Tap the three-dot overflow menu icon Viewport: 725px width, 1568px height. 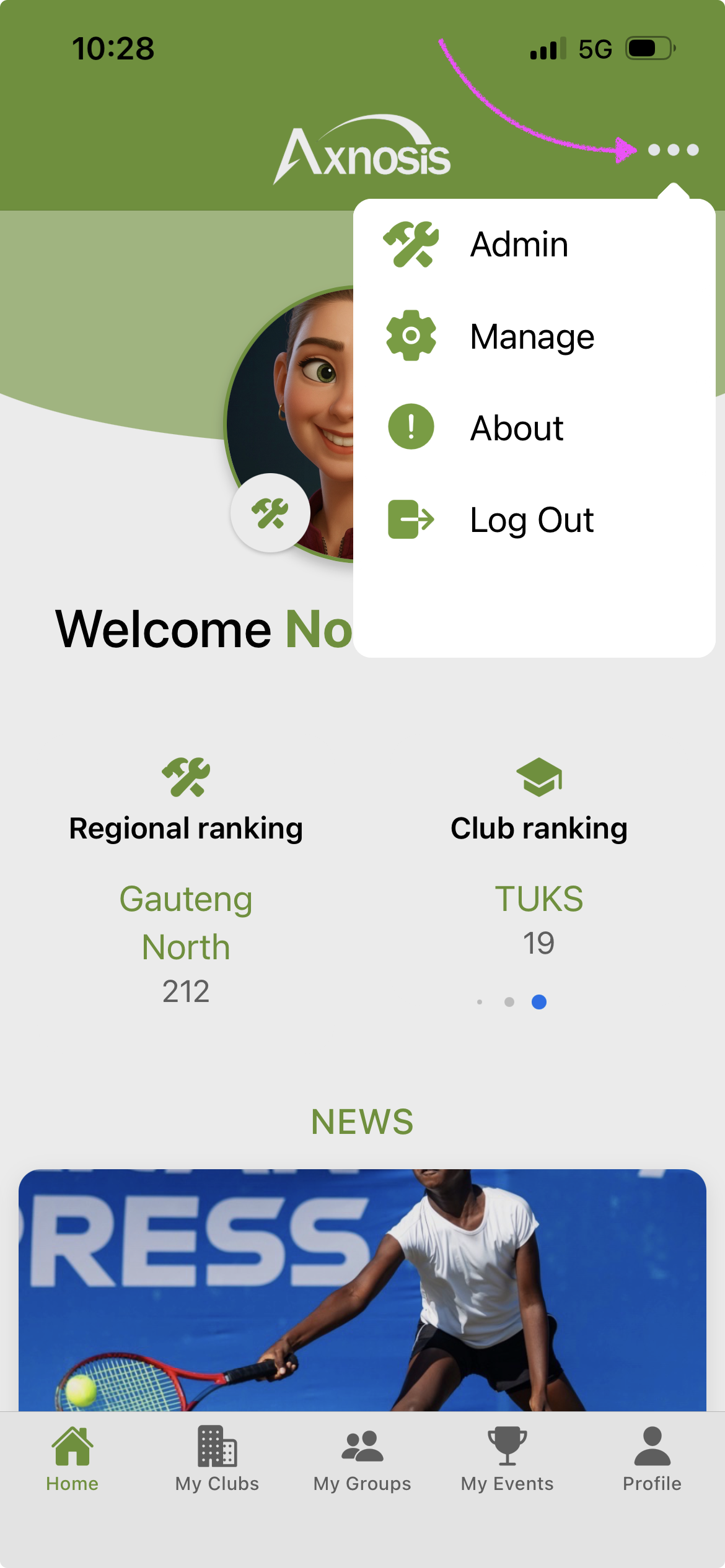pos(673,150)
